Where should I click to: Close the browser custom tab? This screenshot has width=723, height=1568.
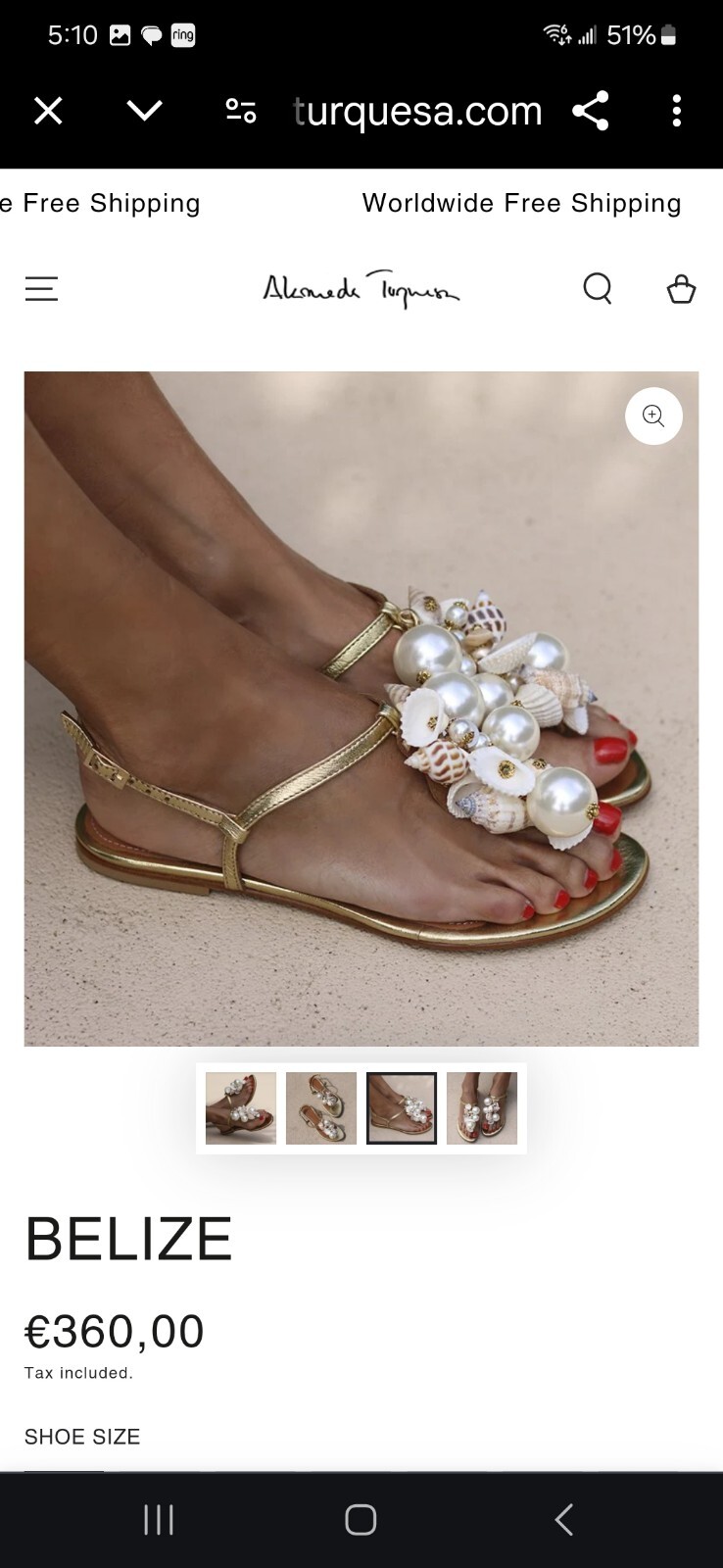(48, 111)
